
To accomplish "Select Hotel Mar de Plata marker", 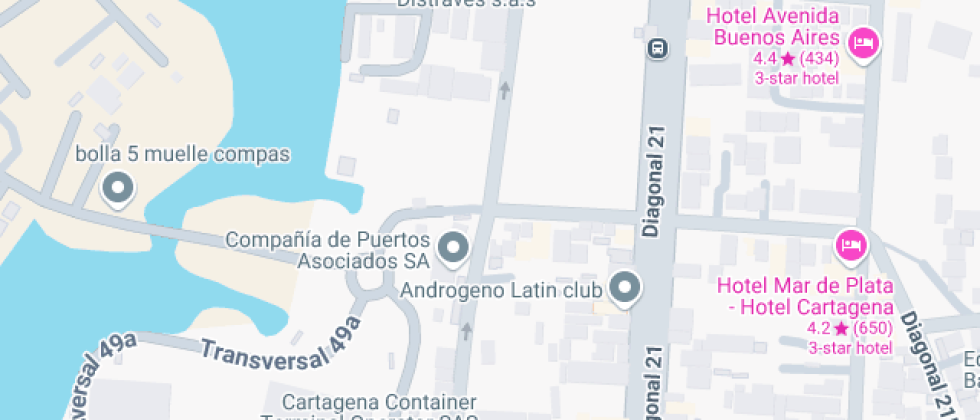I will click(x=851, y=244).
